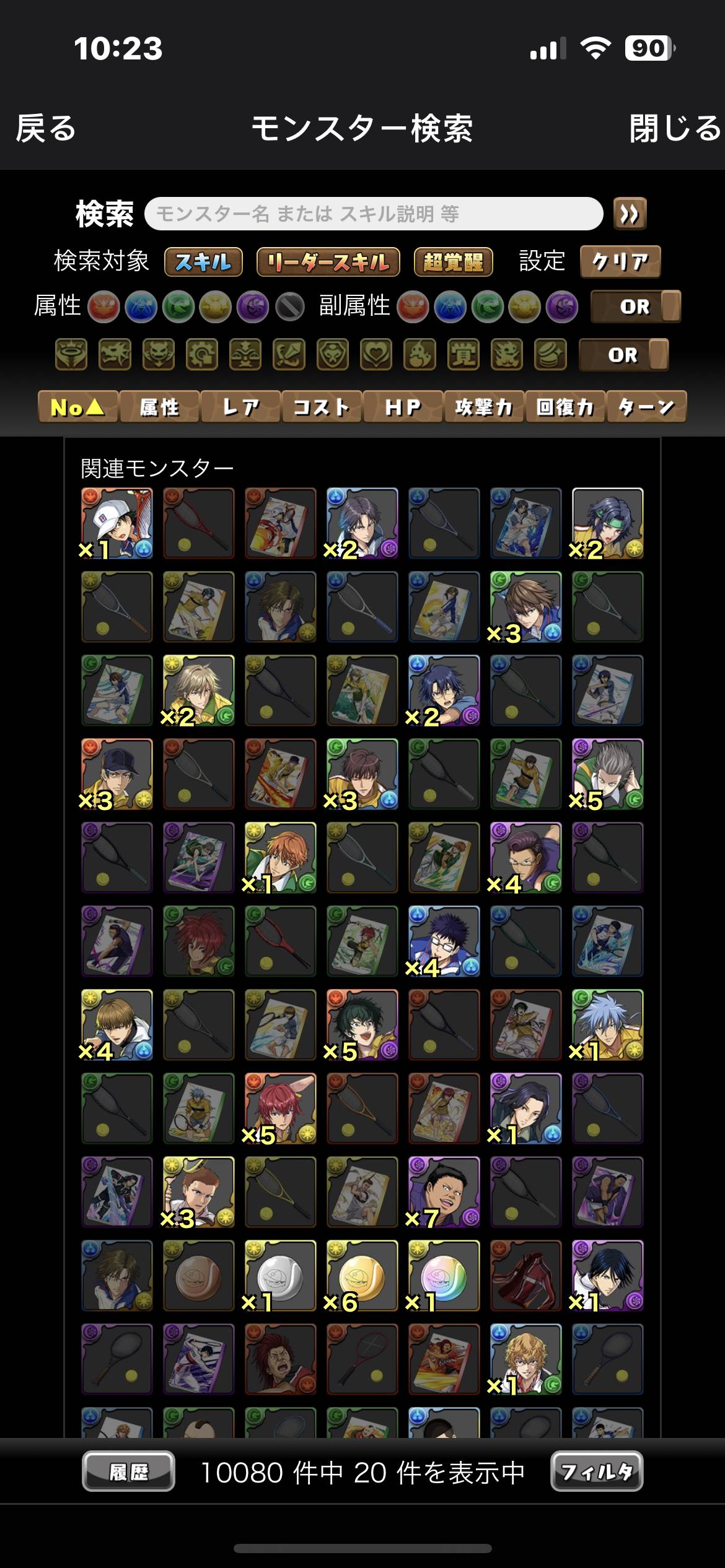
Task: Sort results by コスト
Action: pos(321,407)
